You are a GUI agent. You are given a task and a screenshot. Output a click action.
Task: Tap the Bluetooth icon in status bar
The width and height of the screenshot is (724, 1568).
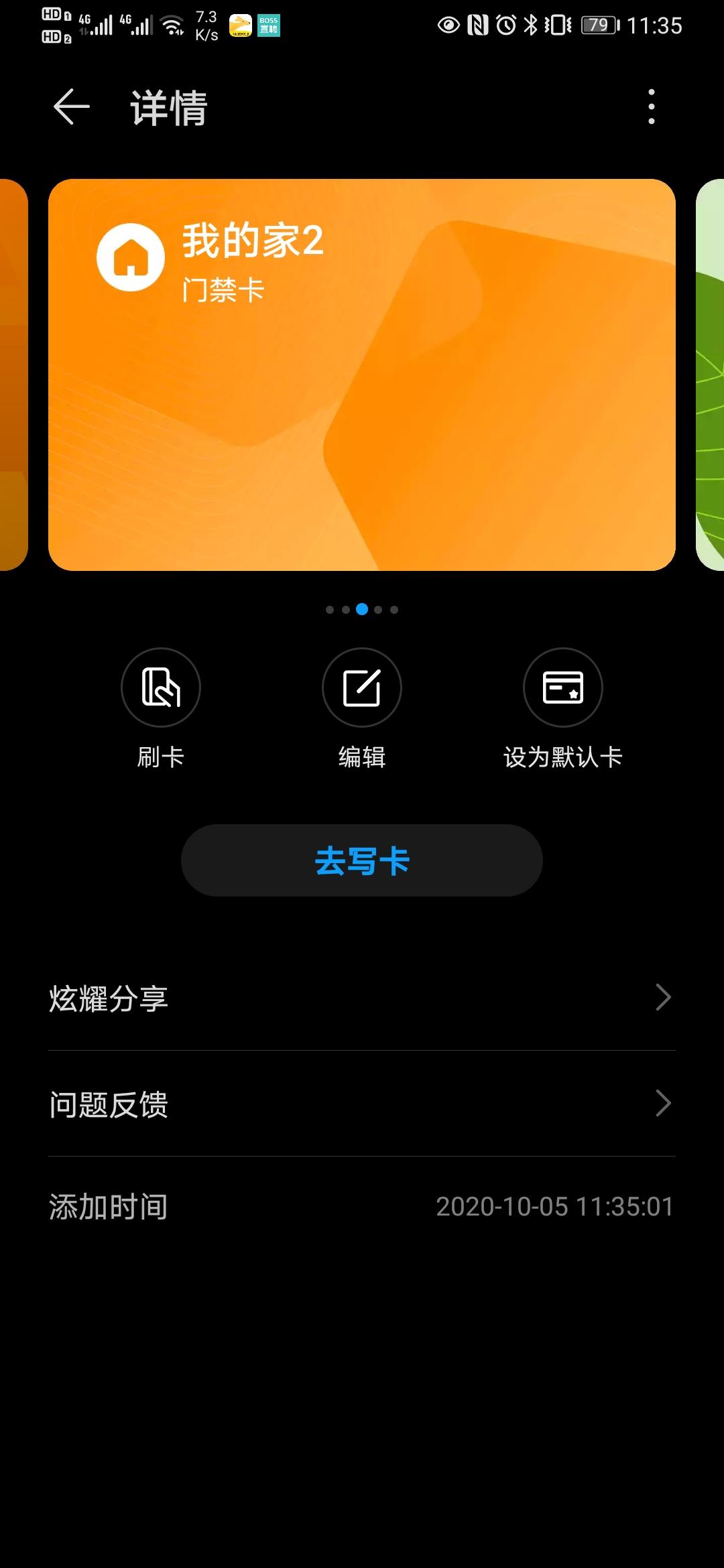click(530, 25)
